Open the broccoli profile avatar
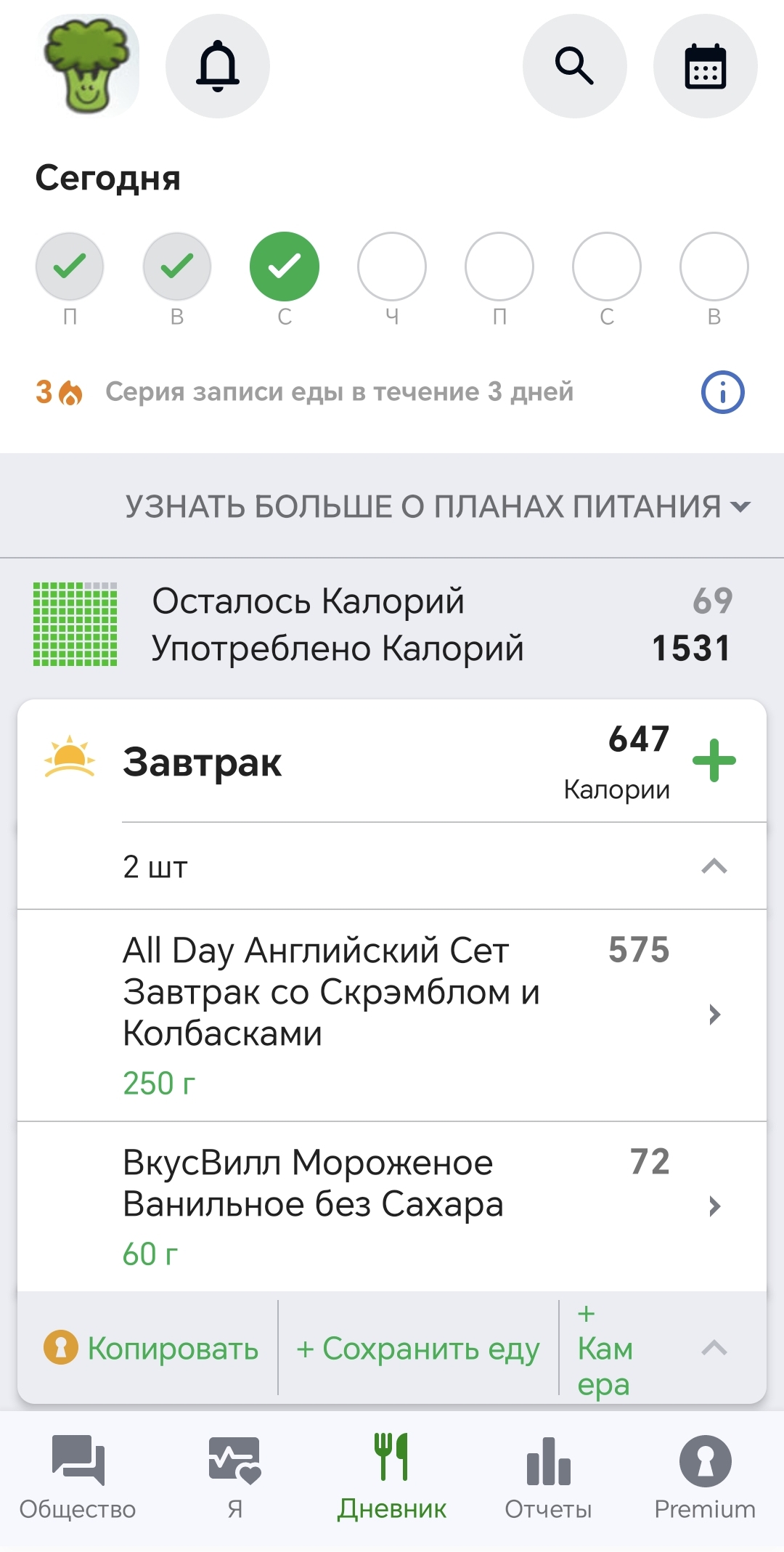Screen dimensions: 784x1552 point(88,67)
